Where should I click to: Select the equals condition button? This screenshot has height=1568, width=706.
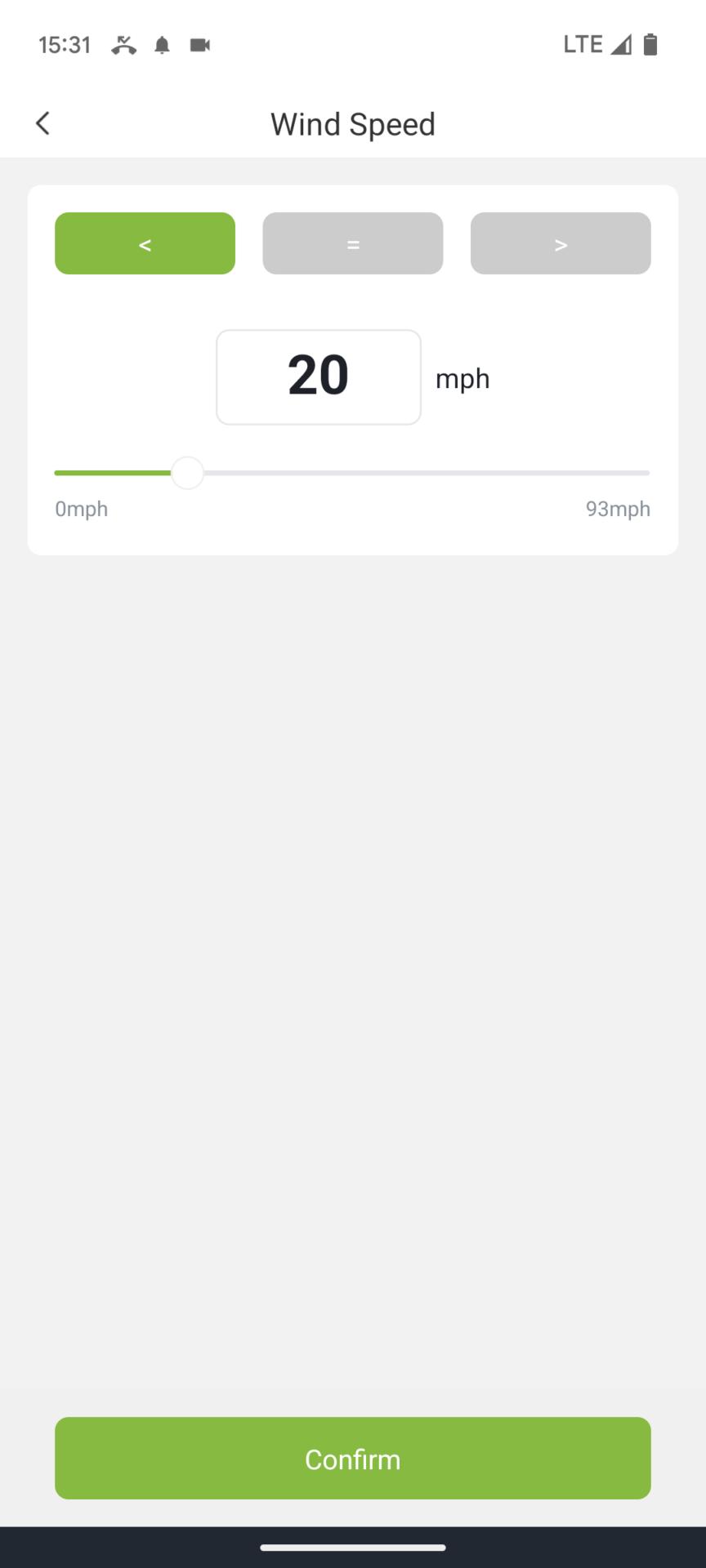point(353,243)
